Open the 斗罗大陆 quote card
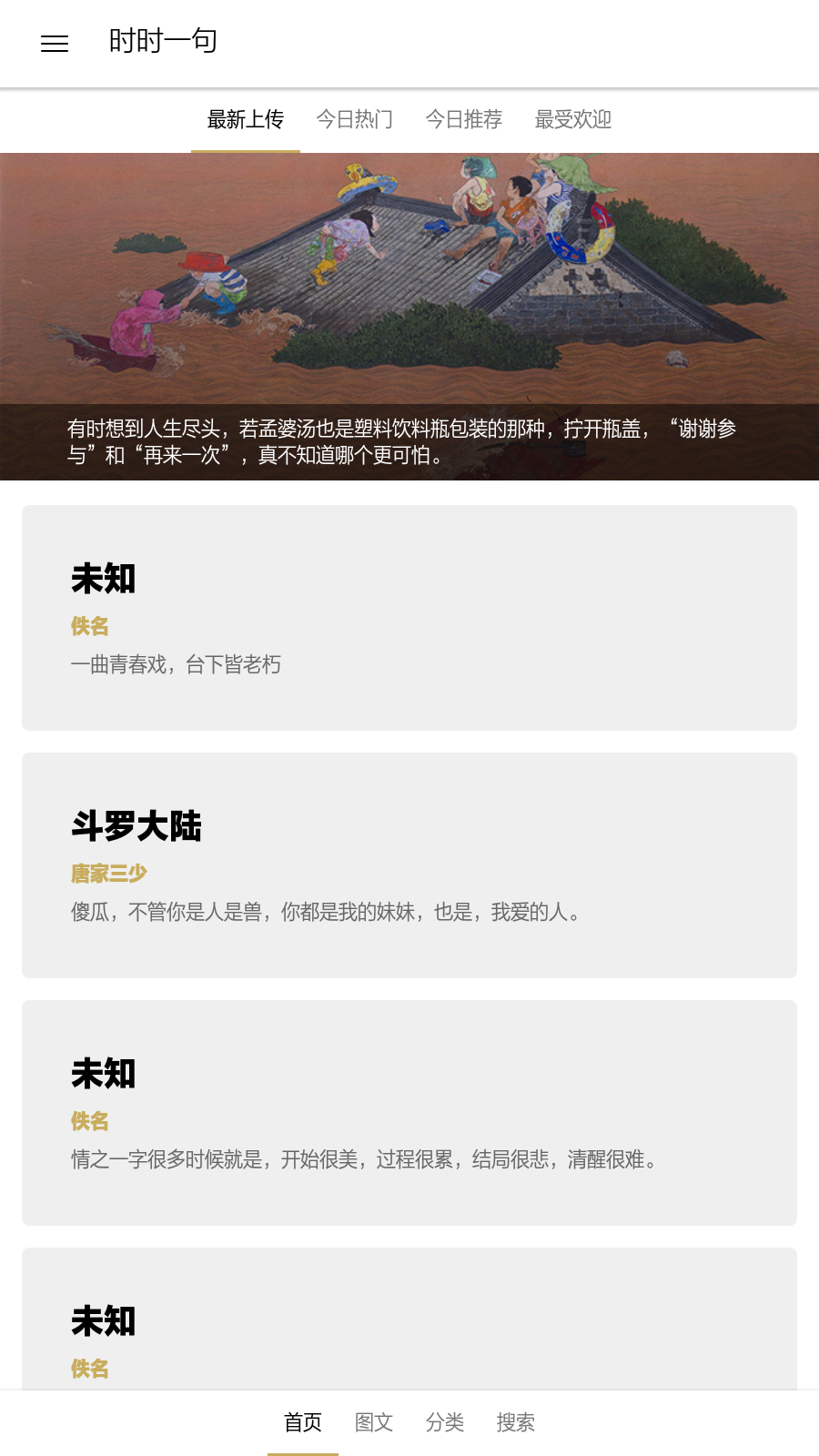This screenshot has height=1456, width=819. pyautogui.click(x=409, y=865)
